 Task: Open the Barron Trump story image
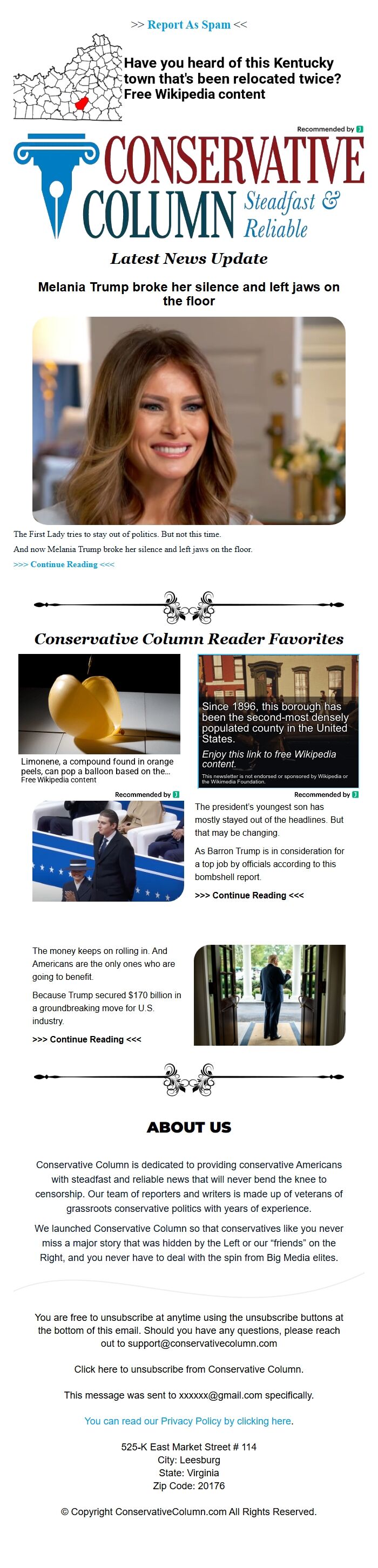pos(108,850)
